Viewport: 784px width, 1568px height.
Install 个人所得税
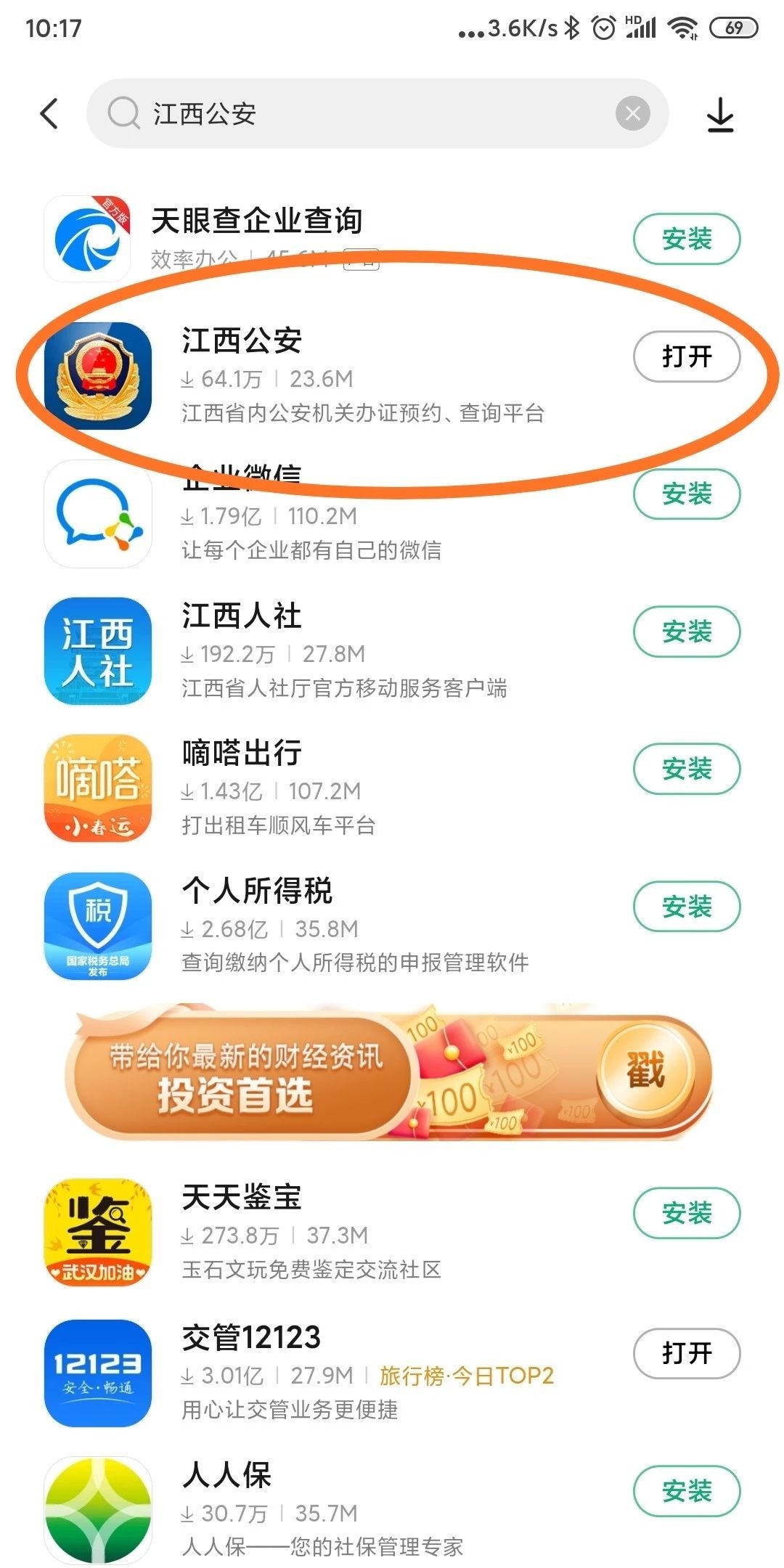(x=687, y=907)
